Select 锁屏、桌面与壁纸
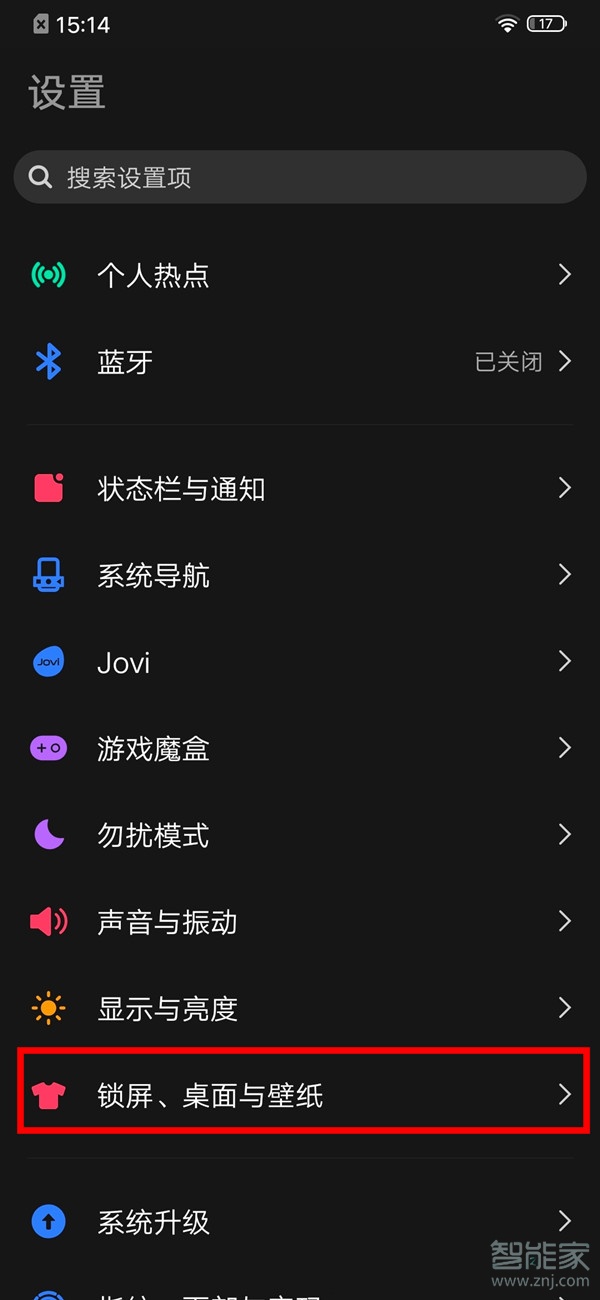The height and width of the screenshot is (1300, 600). (x=300, y=1095)
